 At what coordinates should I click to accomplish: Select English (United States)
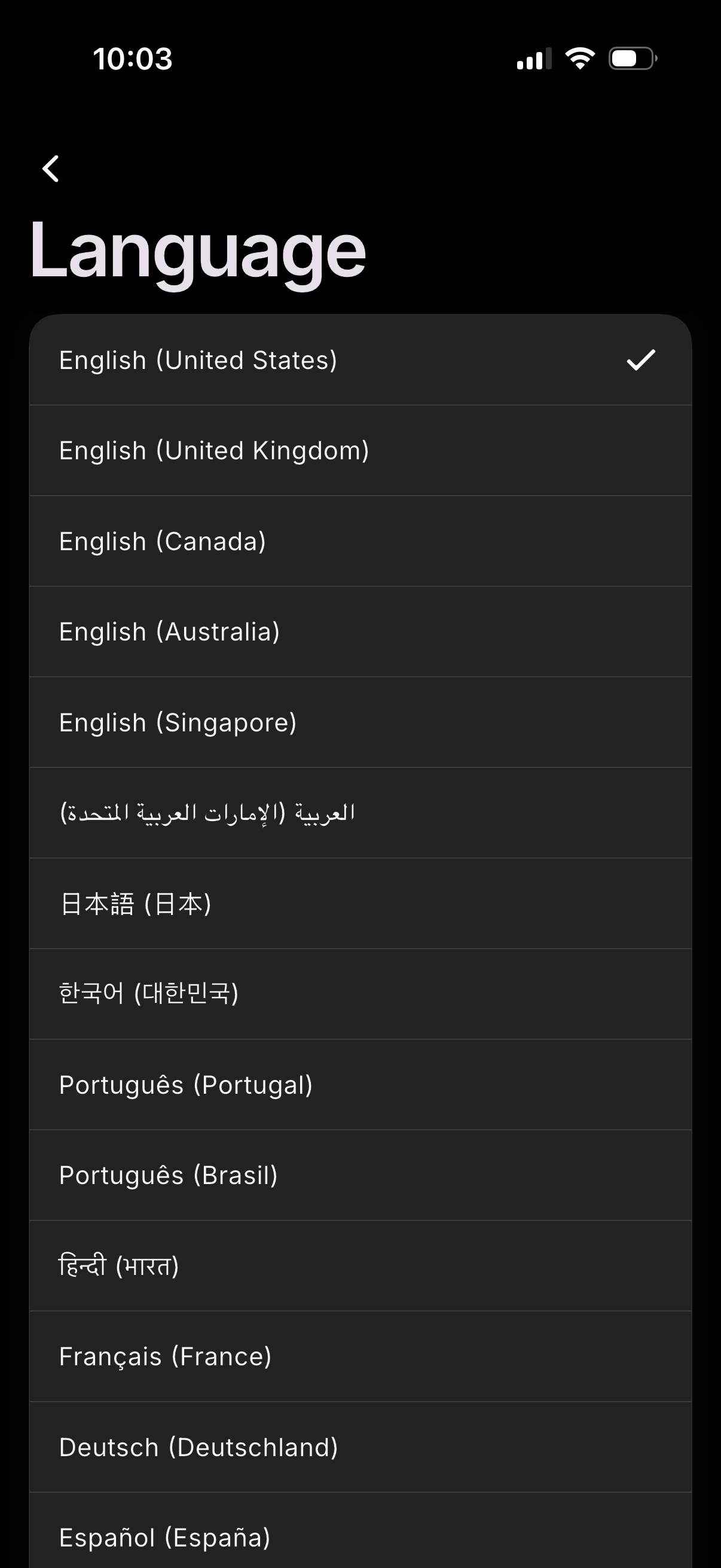pyautogui.click(x=359, y=360)
